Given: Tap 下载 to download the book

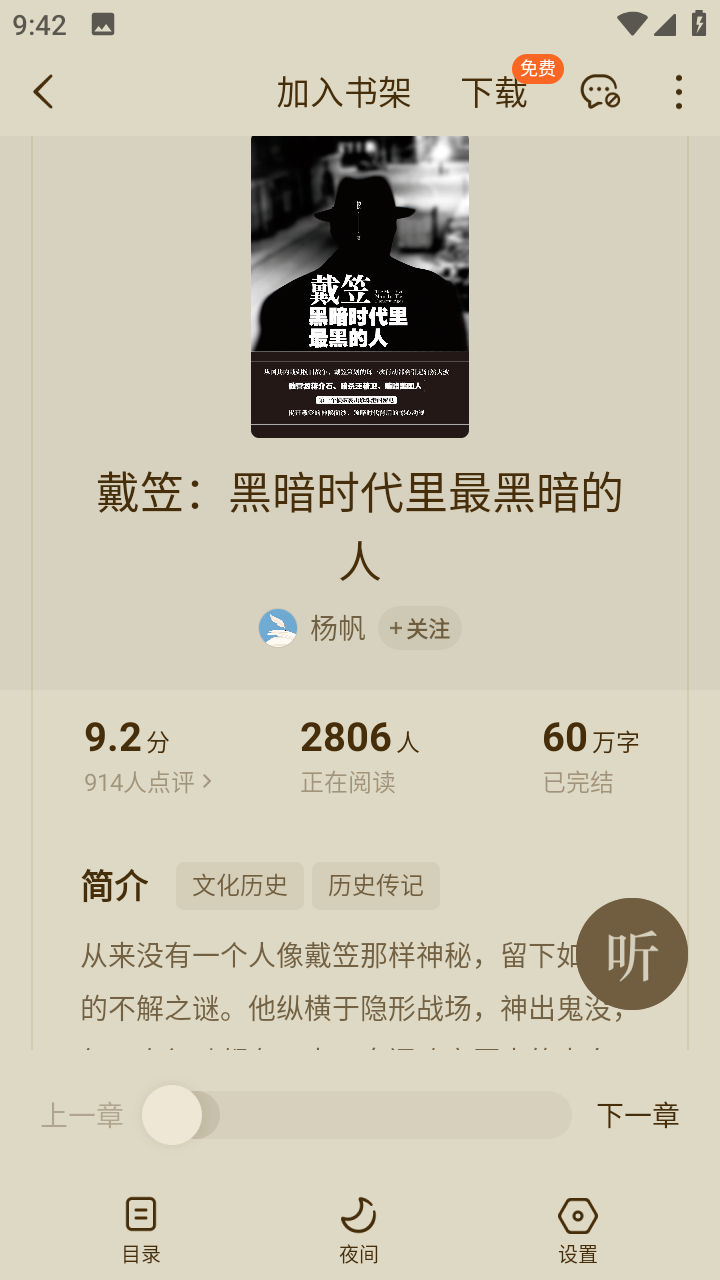Looking at the screenshot, I should 494,93.
